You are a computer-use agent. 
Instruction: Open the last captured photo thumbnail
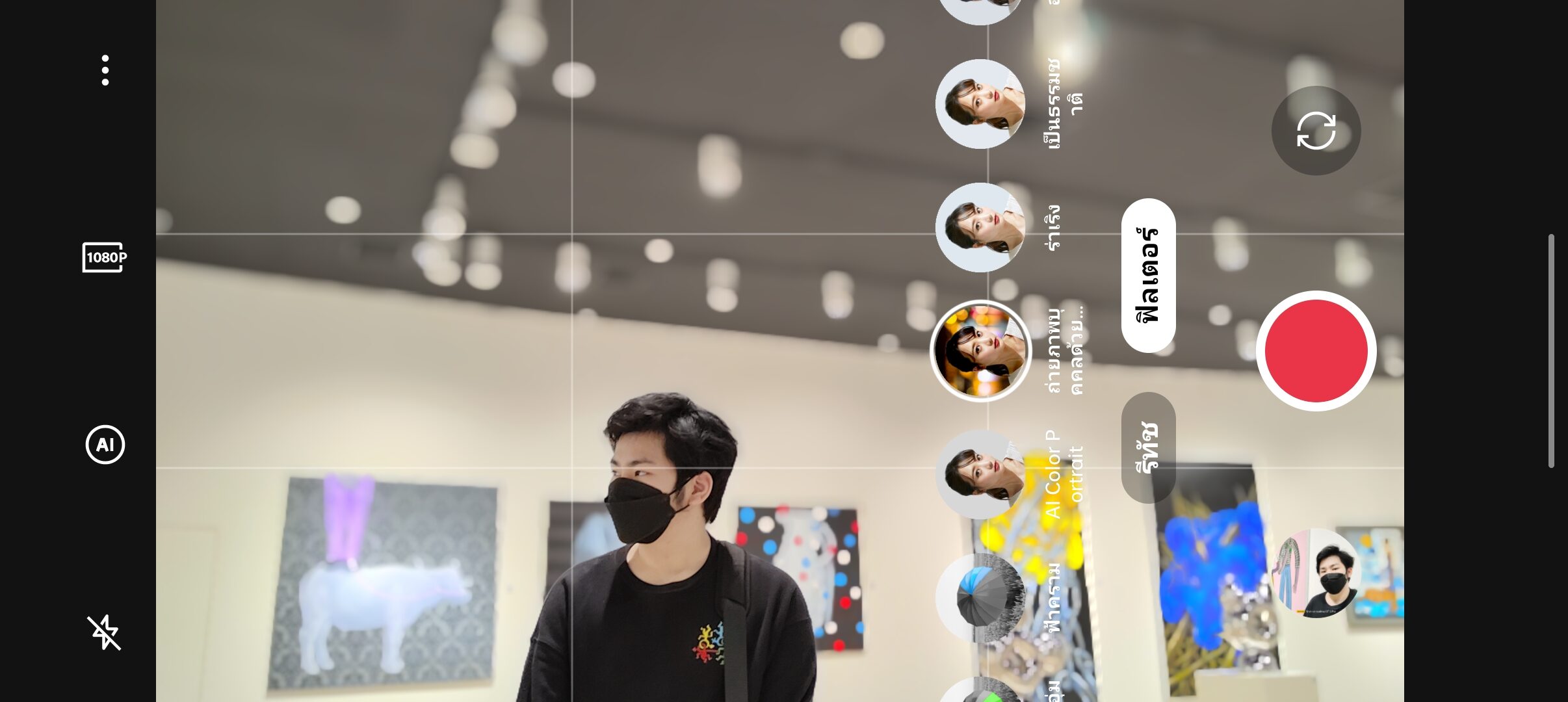pyautogui.click(x=1316, y=573)
